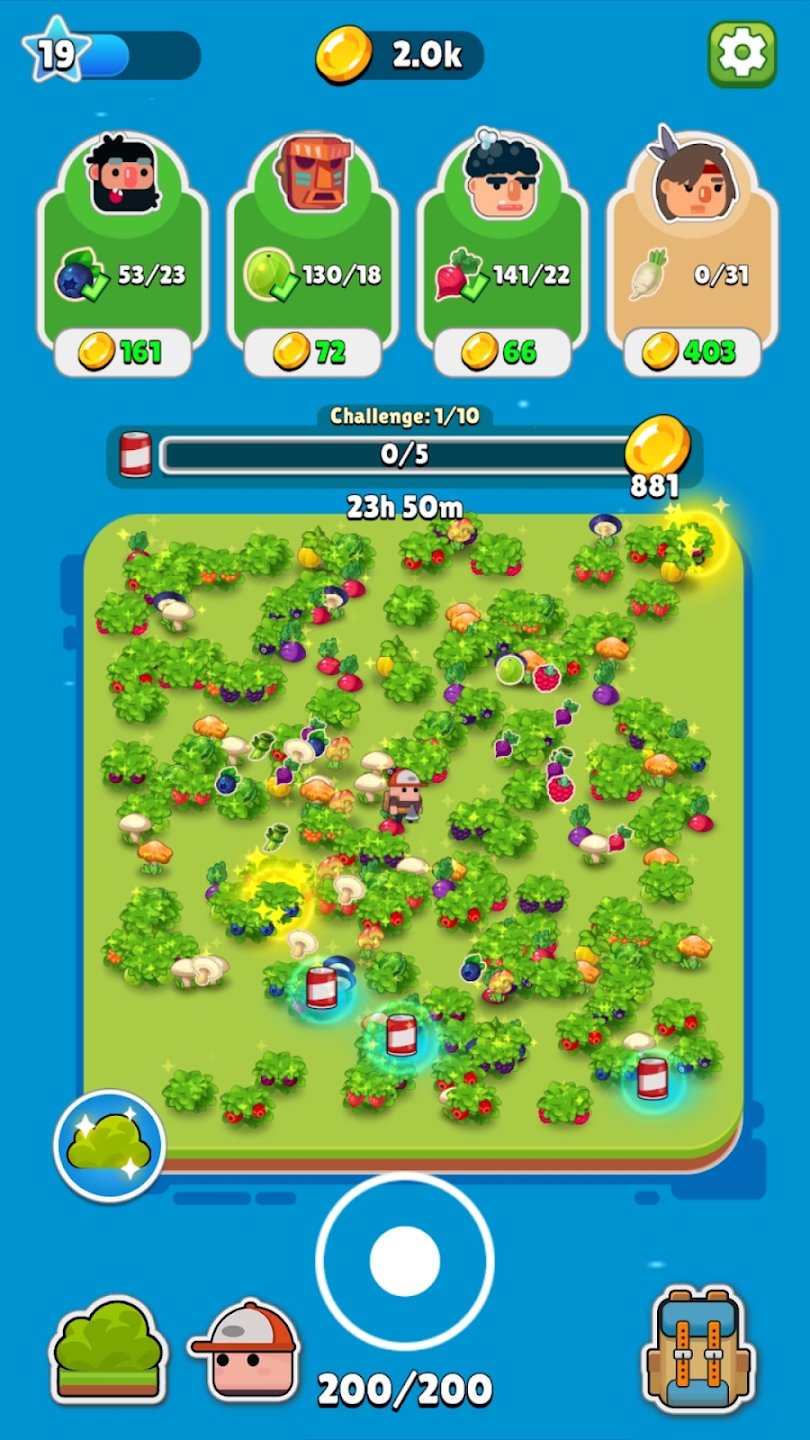Image resolution: width=810 pixels, height=1440 pixels.
Task: Complete the radish order for 66 coins
Action: point(502,351)
